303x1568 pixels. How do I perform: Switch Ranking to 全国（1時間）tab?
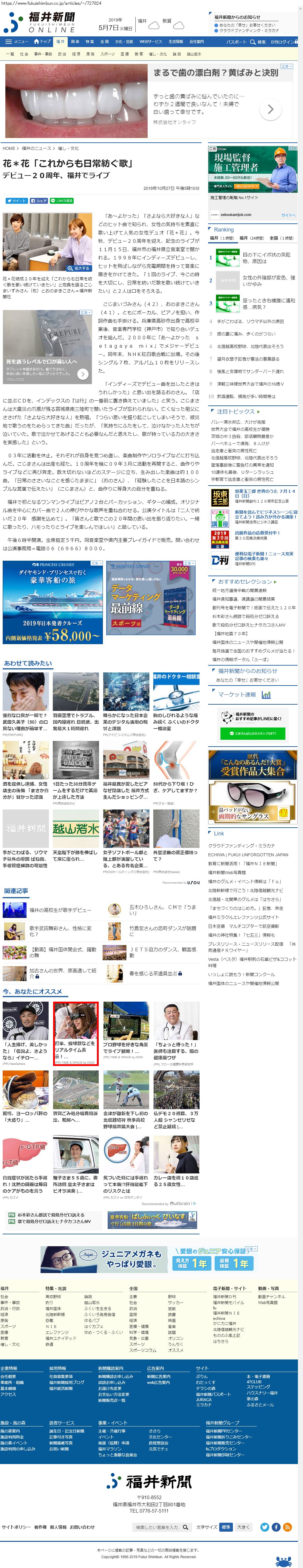point(281,238)
